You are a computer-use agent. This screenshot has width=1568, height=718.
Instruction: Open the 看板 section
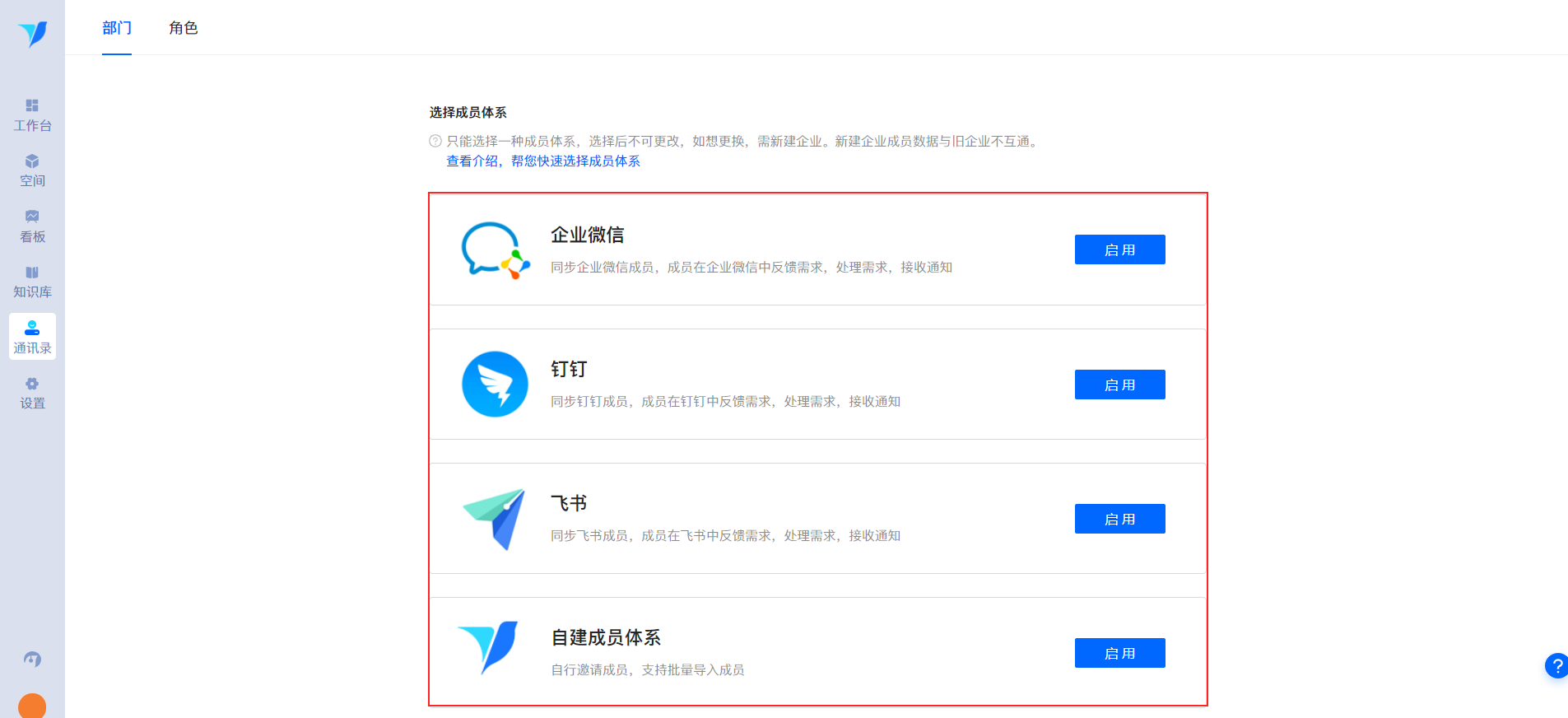click(x=32, y=226)
